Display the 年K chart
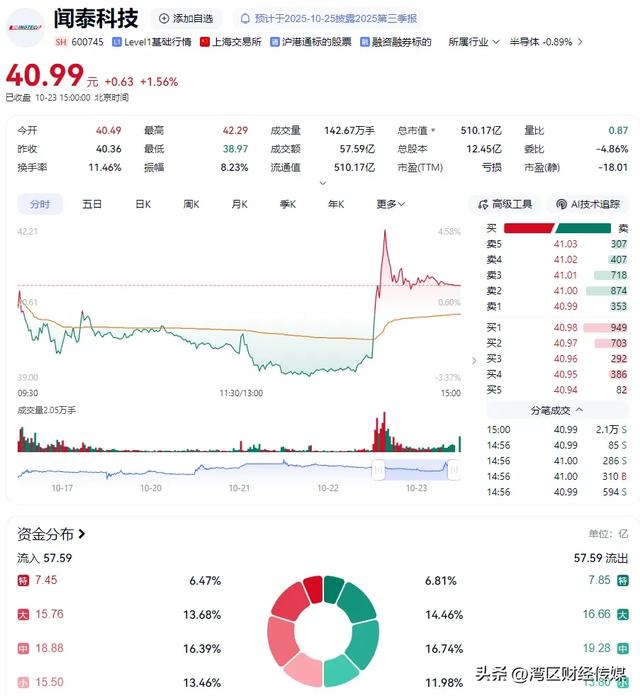Viewport: 640px width, 696px height. pyautogui.click(x=336, y=204)
